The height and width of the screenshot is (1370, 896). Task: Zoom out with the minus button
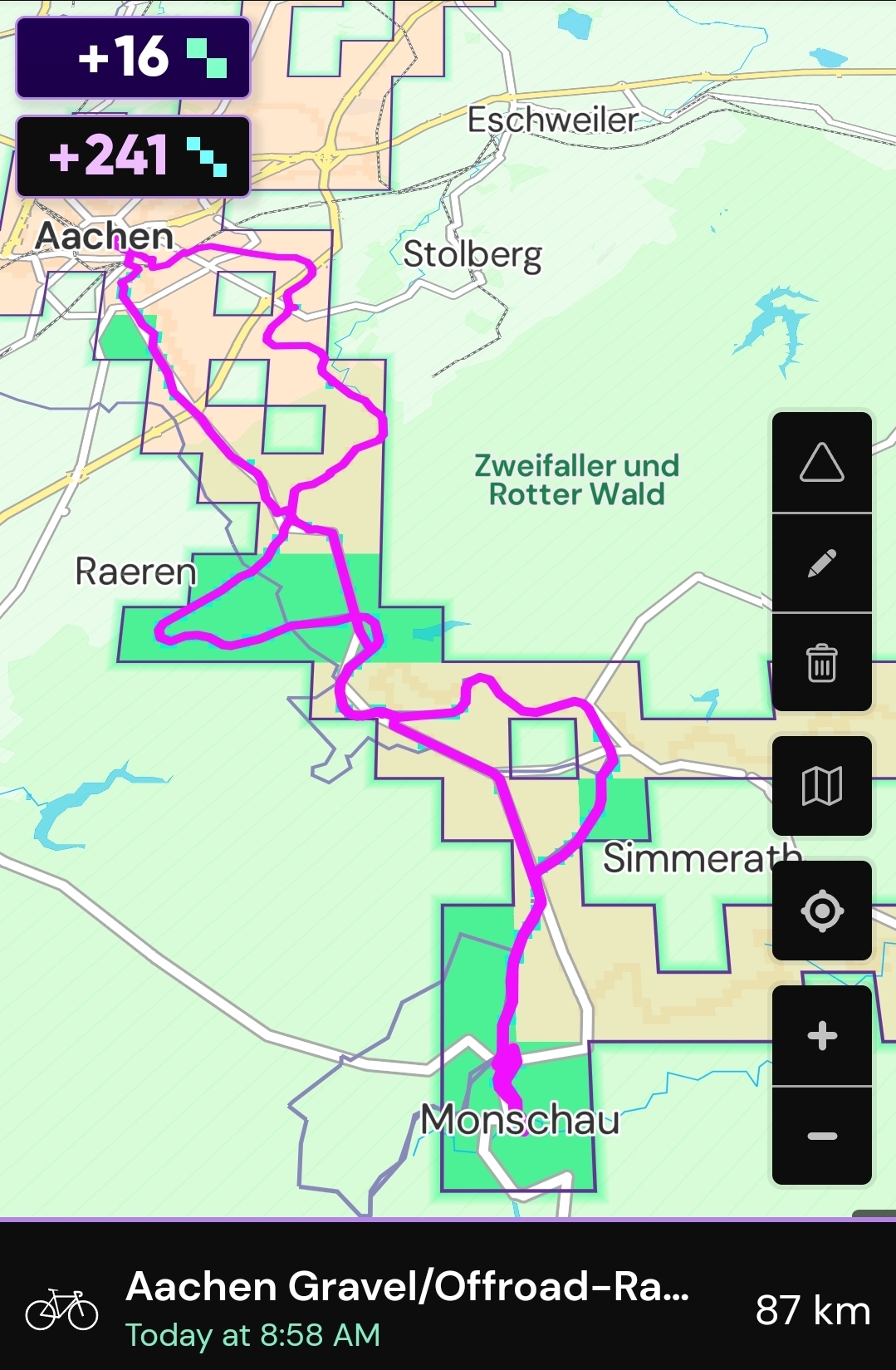[x=821, y=1136]
